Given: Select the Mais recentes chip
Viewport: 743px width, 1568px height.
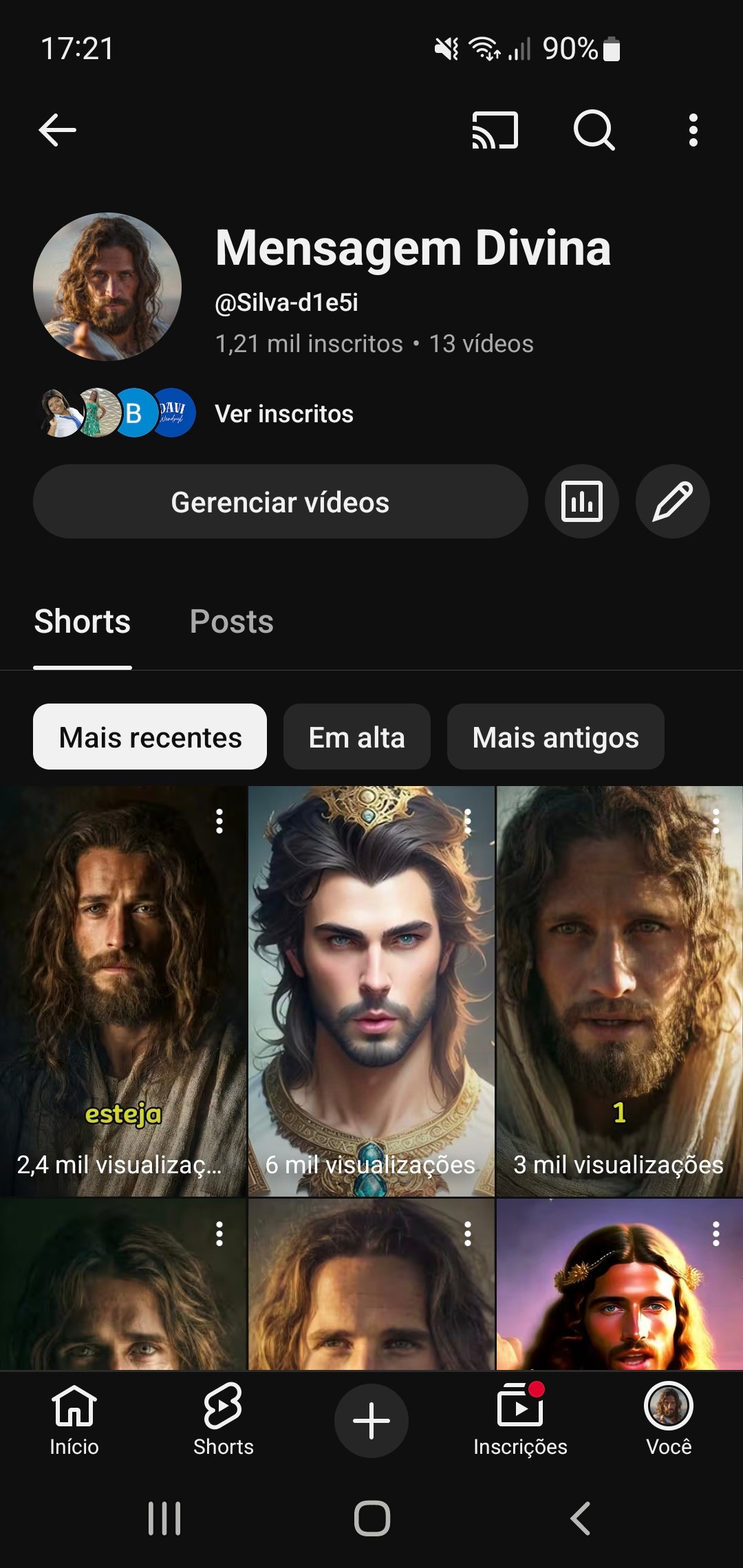Looking at the screenshot, I should click(x=150, y=737).
